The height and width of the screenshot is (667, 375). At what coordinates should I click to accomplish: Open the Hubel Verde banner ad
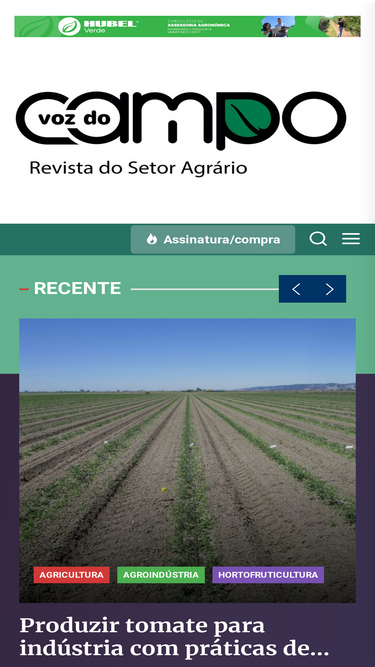188,26
